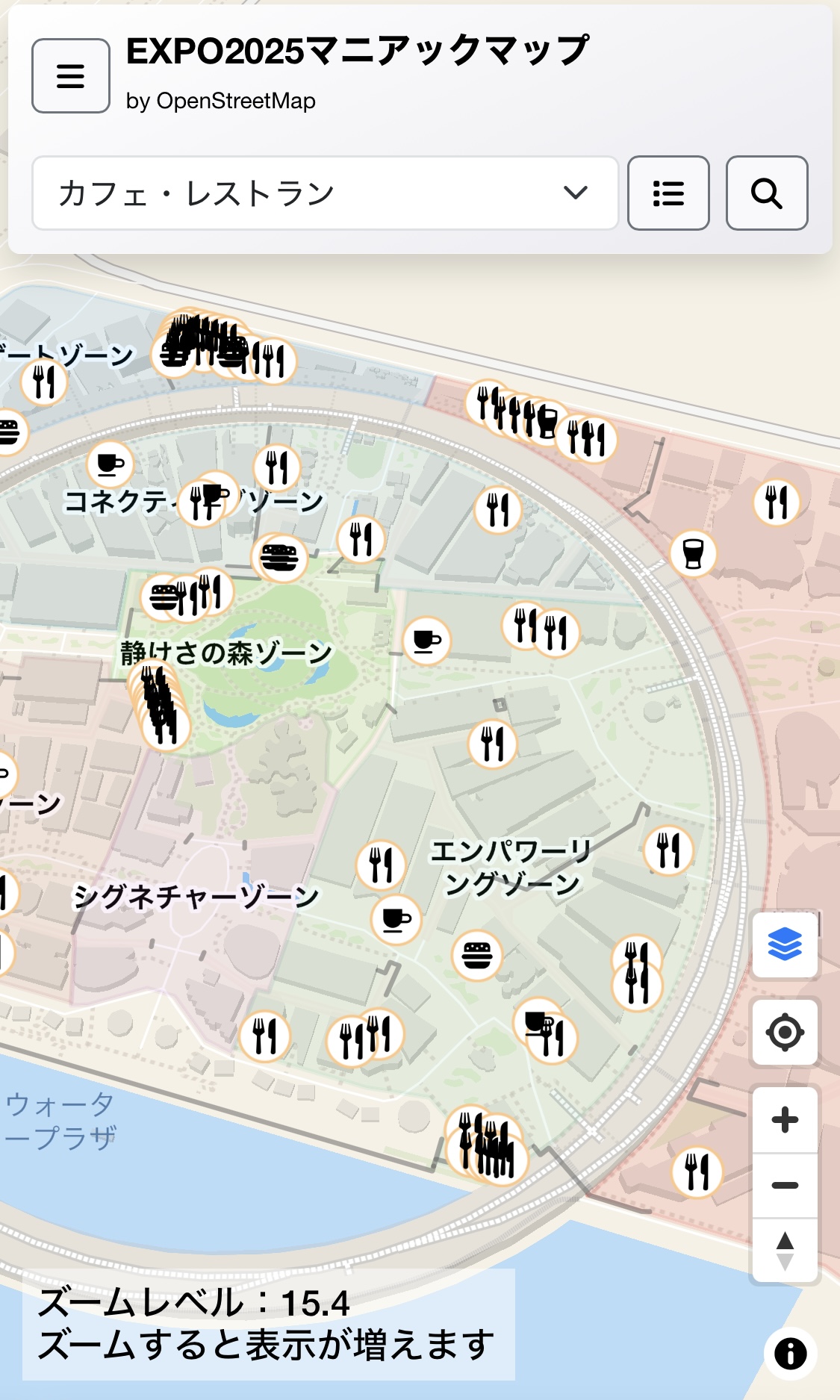Open restaurant marker left of エンパワーリングゾーン label
Image resolution: width=840 pixels, height=1400 pixels.
[x=381, y=865]
